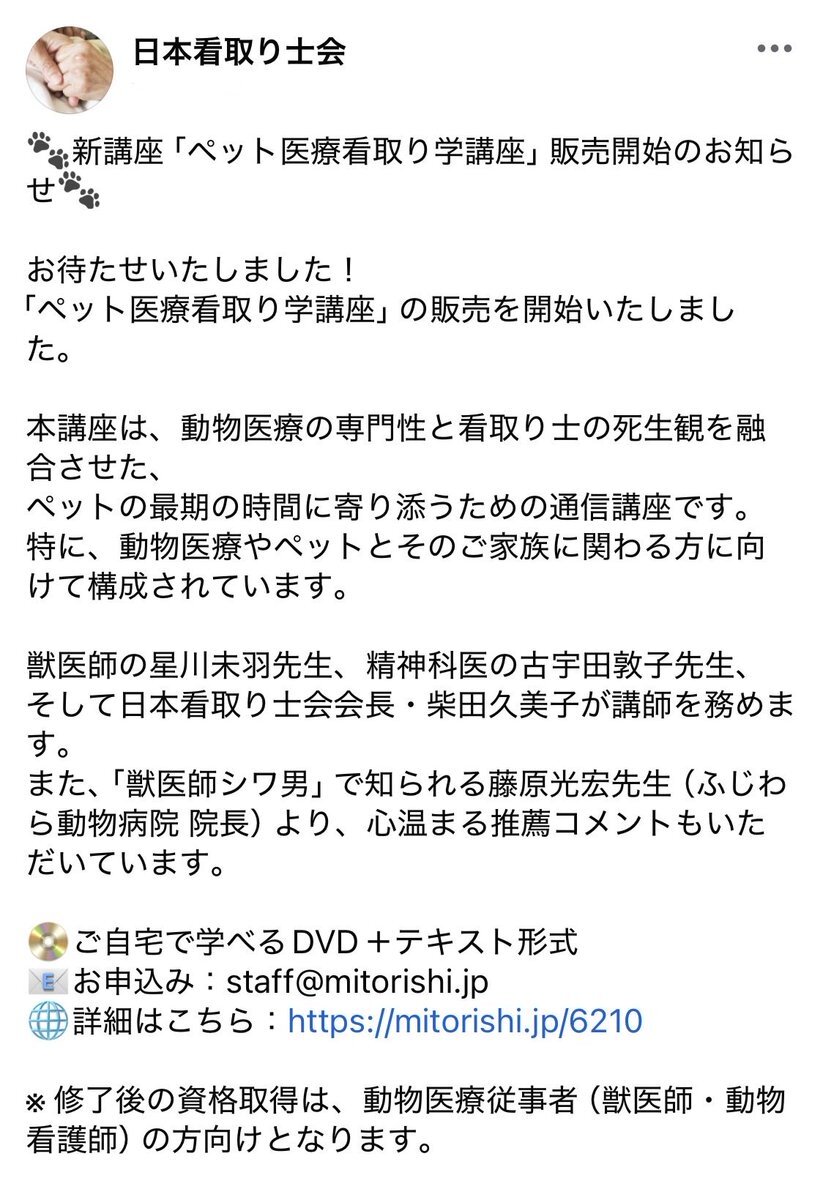The width and height of the screenshot is (823, 1200).
Task: Open the https://mitorishi.jp/6210 link
Action: 464,1022
